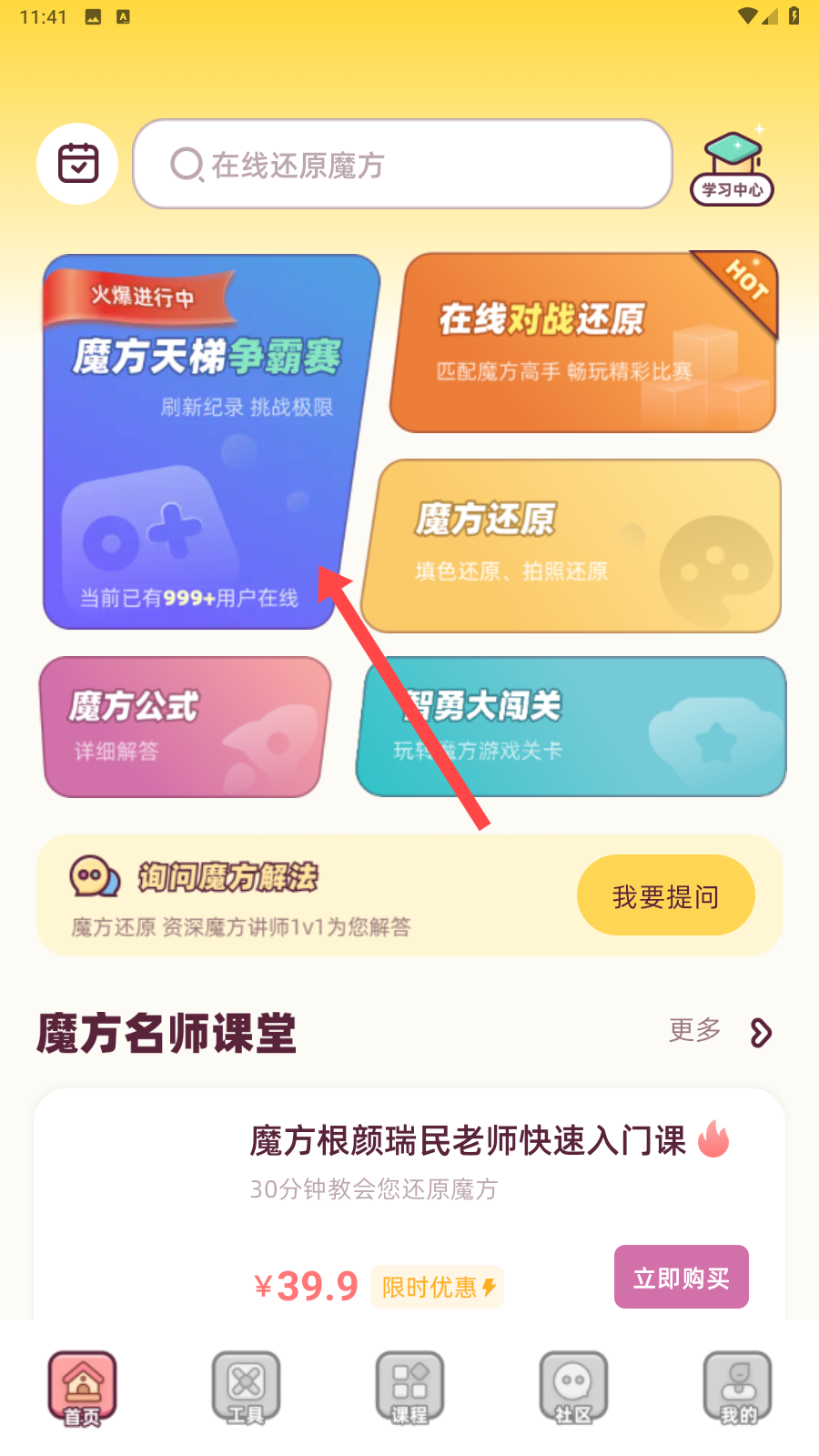This screenshot has width=819, height=1456.
Task: Open the 在线对战还原 card
Action: [582, 343]
